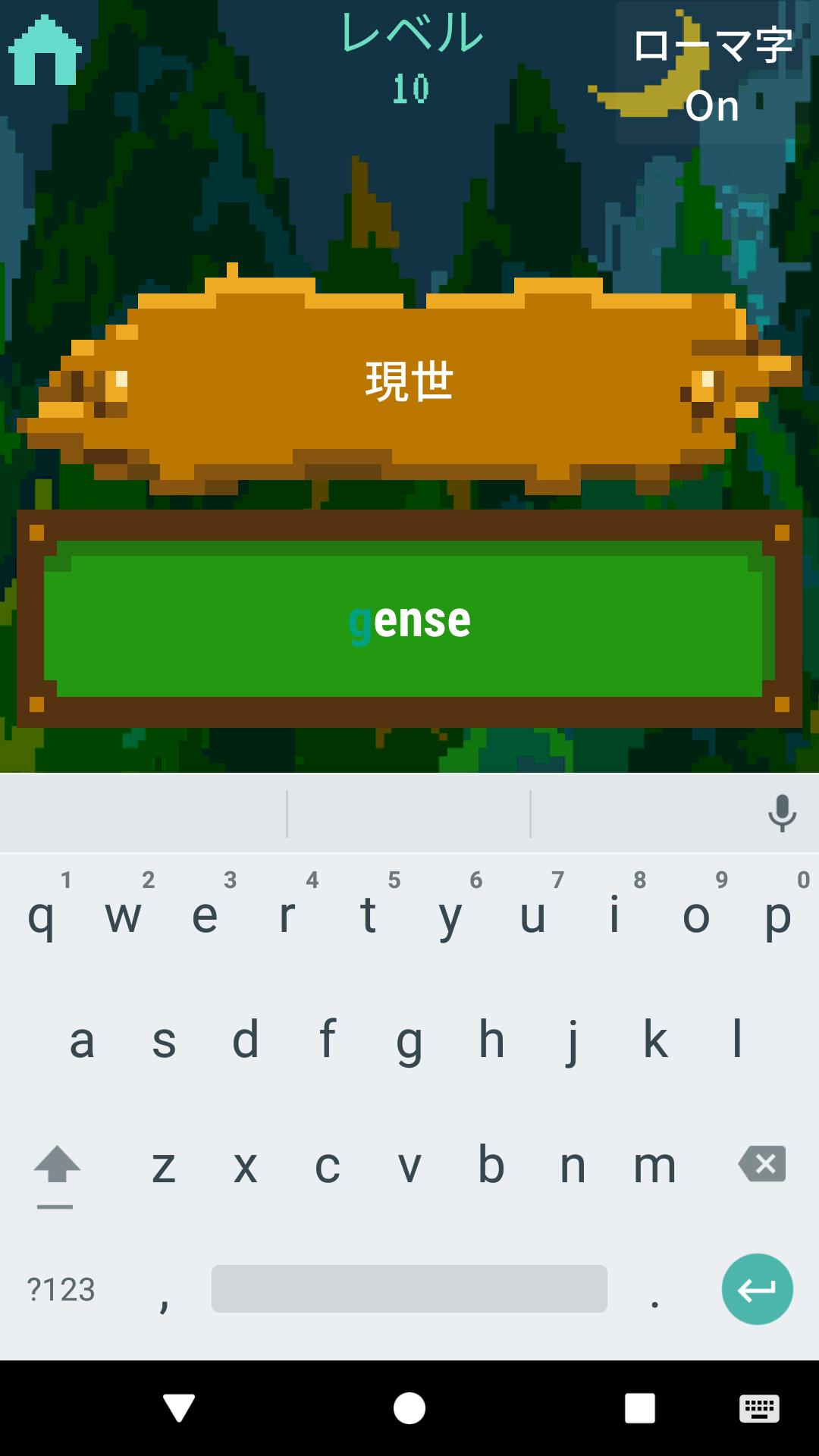Viewport: 819px width, 1456px height.
Task: Type the letter e on keyboard
Action: (x=205, y=916)
